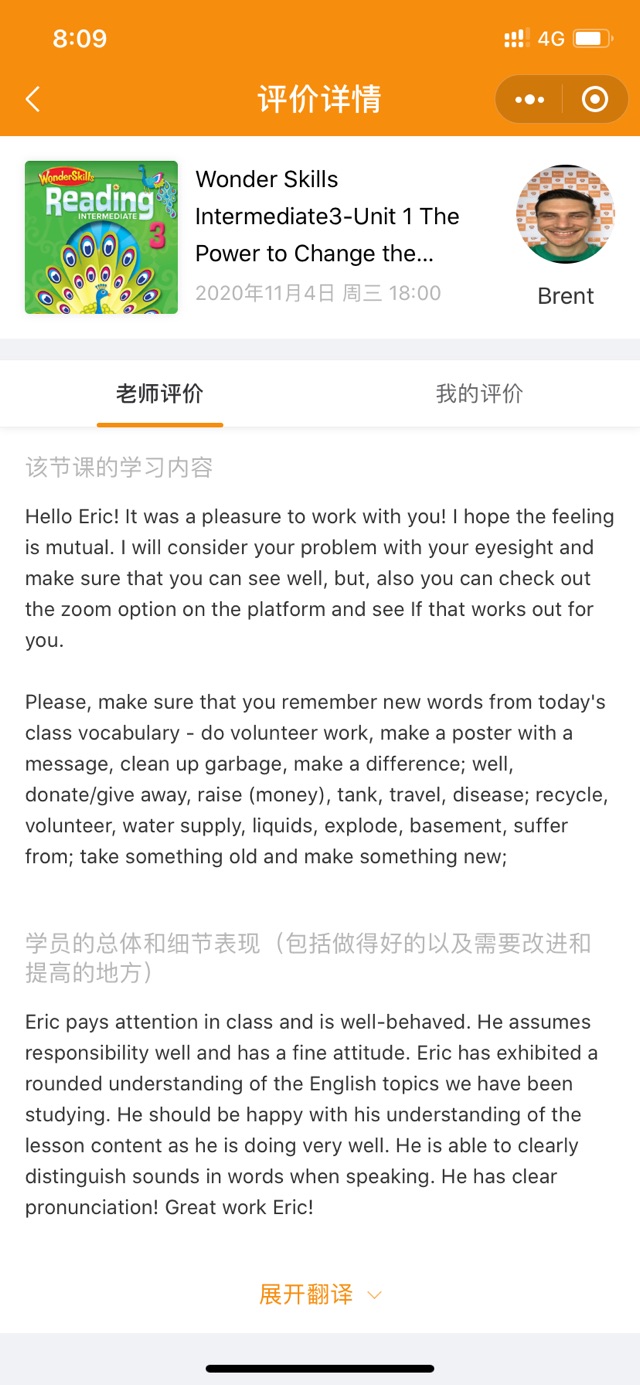
Task: Open the three-dot mini program menu
Action: (x=530, y=99)
